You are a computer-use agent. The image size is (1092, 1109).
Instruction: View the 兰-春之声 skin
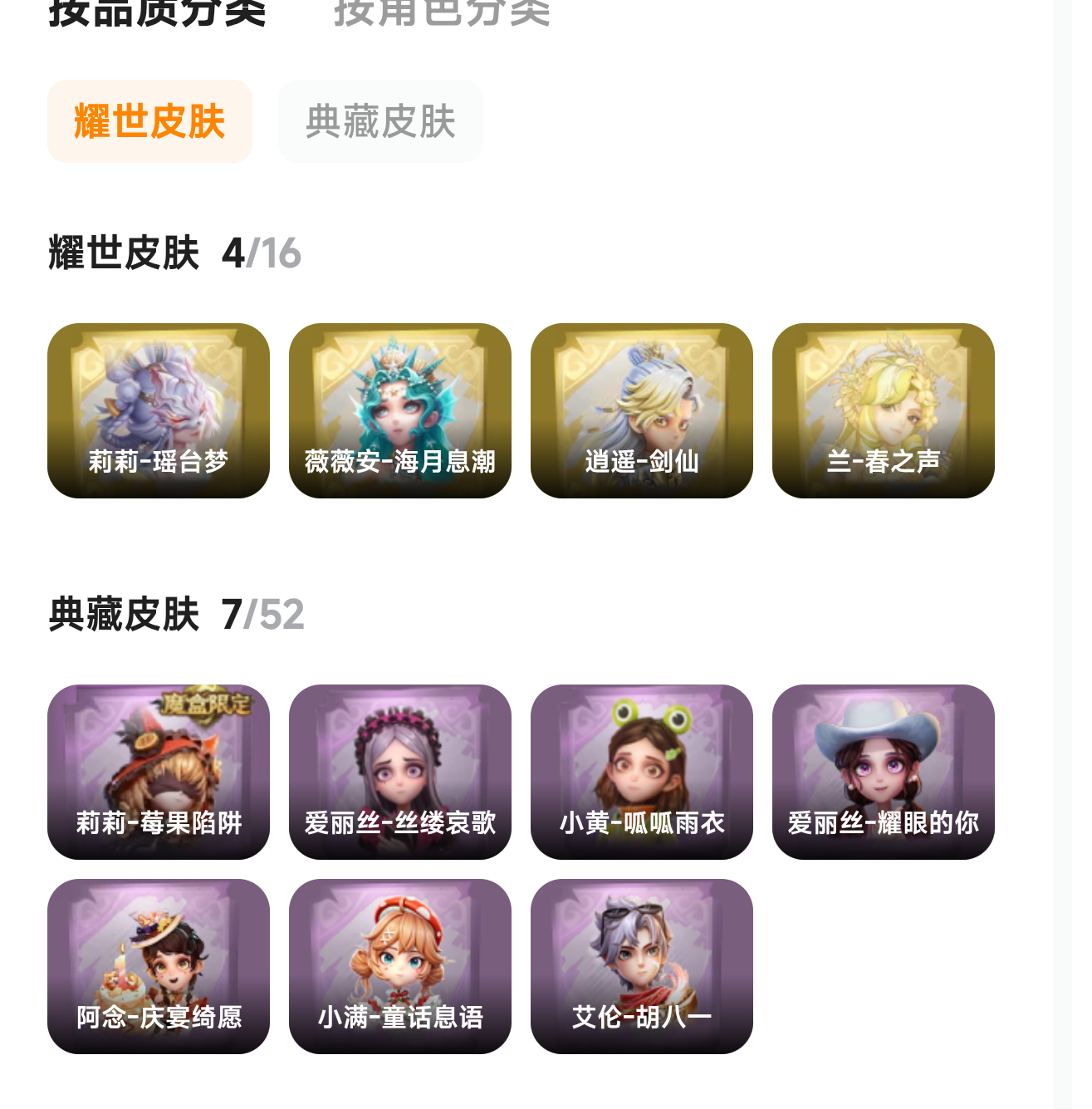pyautogui.click(x=884, y=410)
